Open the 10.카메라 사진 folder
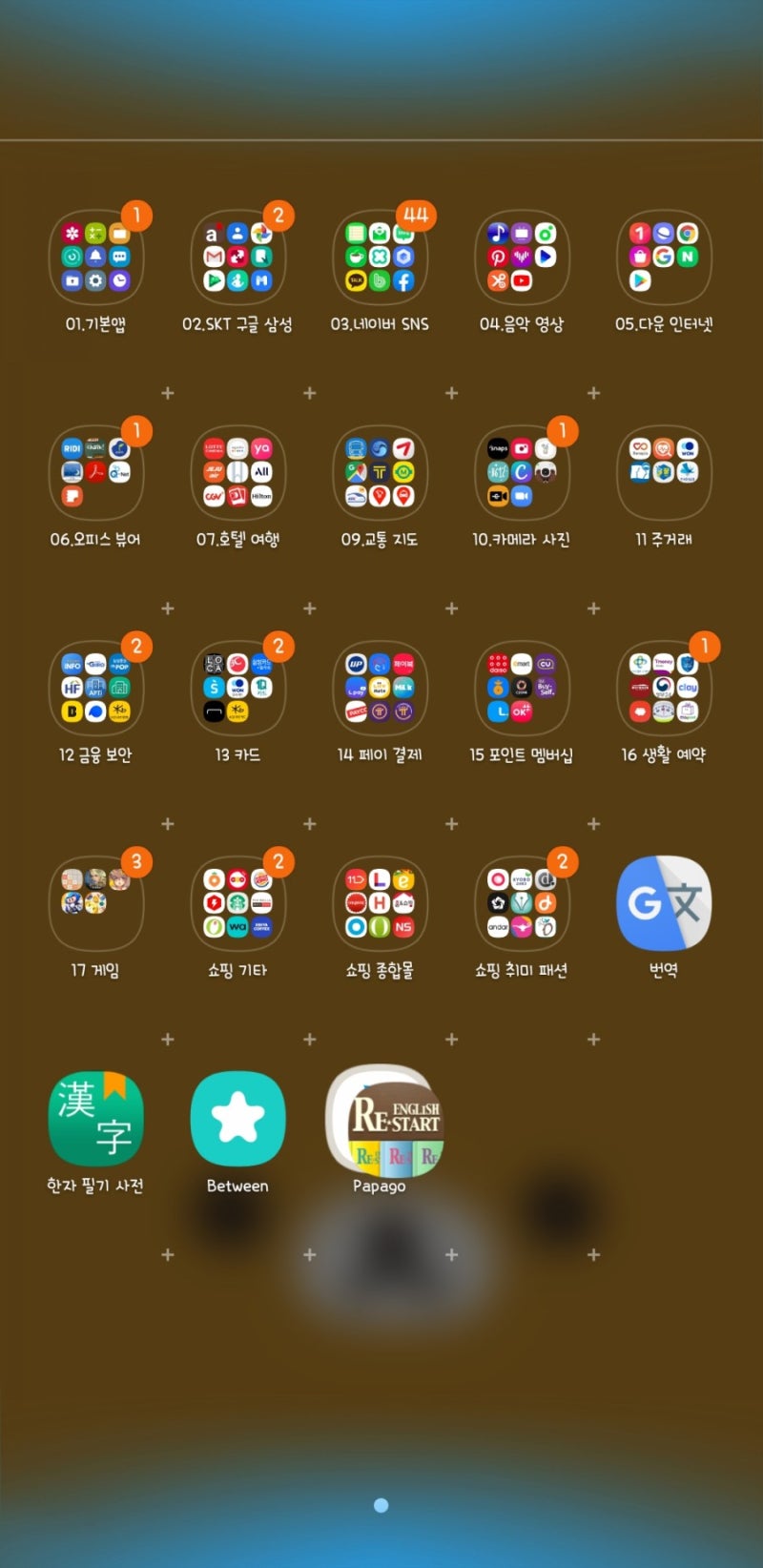763x1568 pixels. click(x=522, y=473)
